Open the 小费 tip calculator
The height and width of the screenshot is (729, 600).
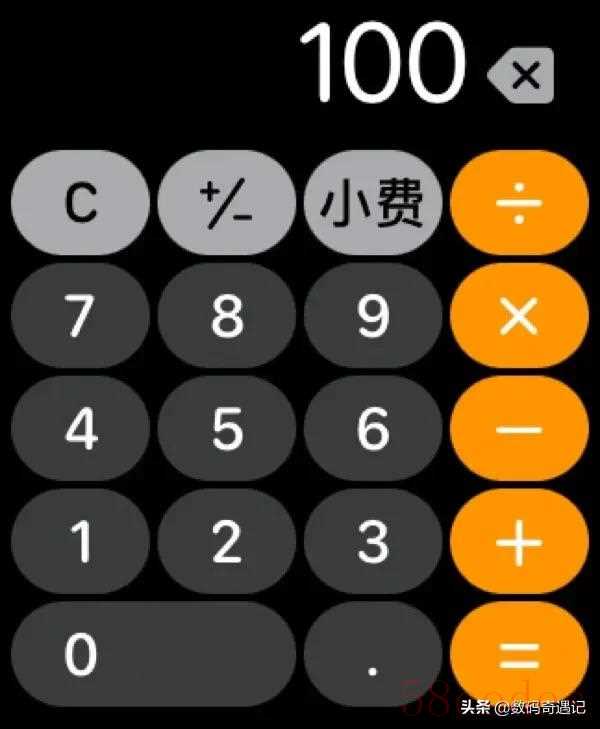pyautogui.click(x=372, y=204)
